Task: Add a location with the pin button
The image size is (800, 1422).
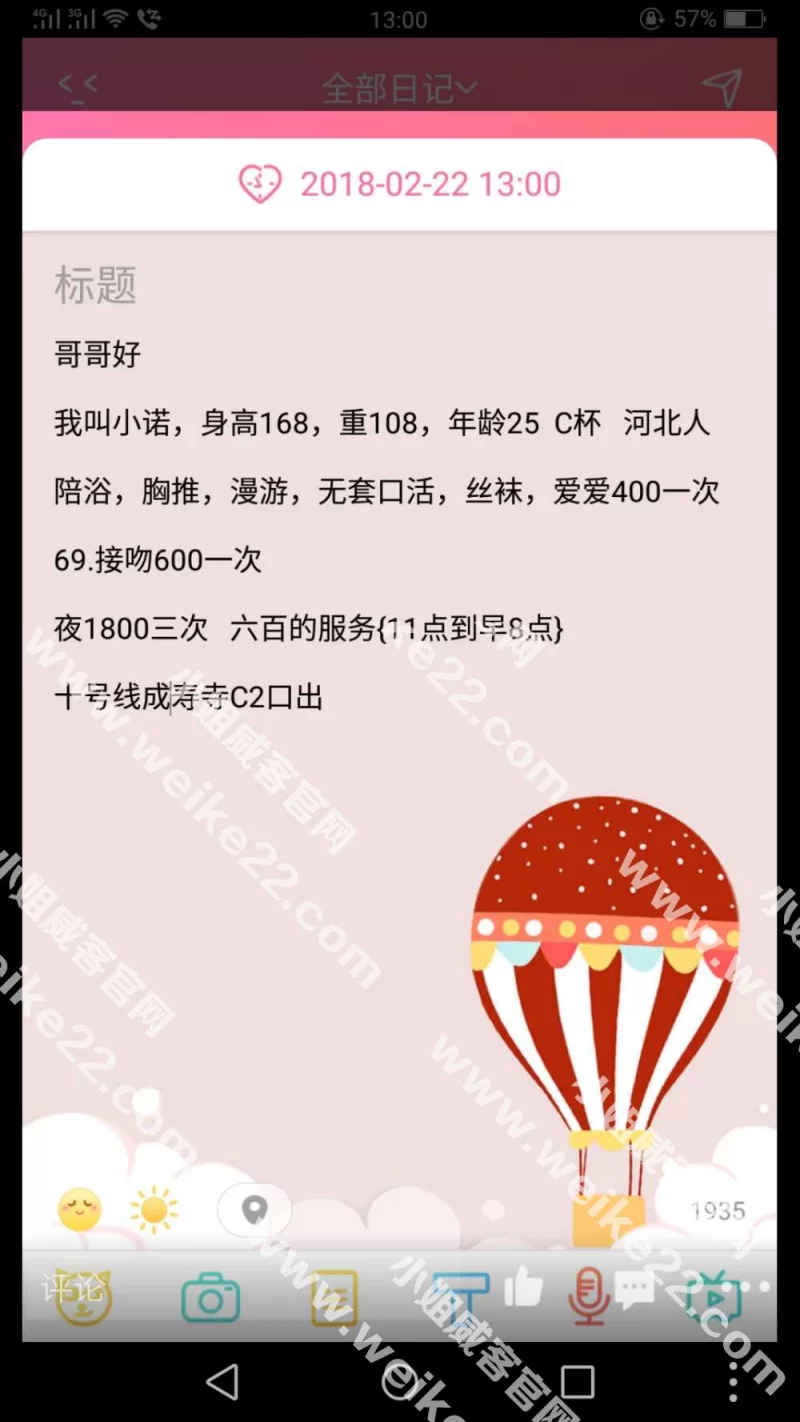Action: pos(254,1210)
